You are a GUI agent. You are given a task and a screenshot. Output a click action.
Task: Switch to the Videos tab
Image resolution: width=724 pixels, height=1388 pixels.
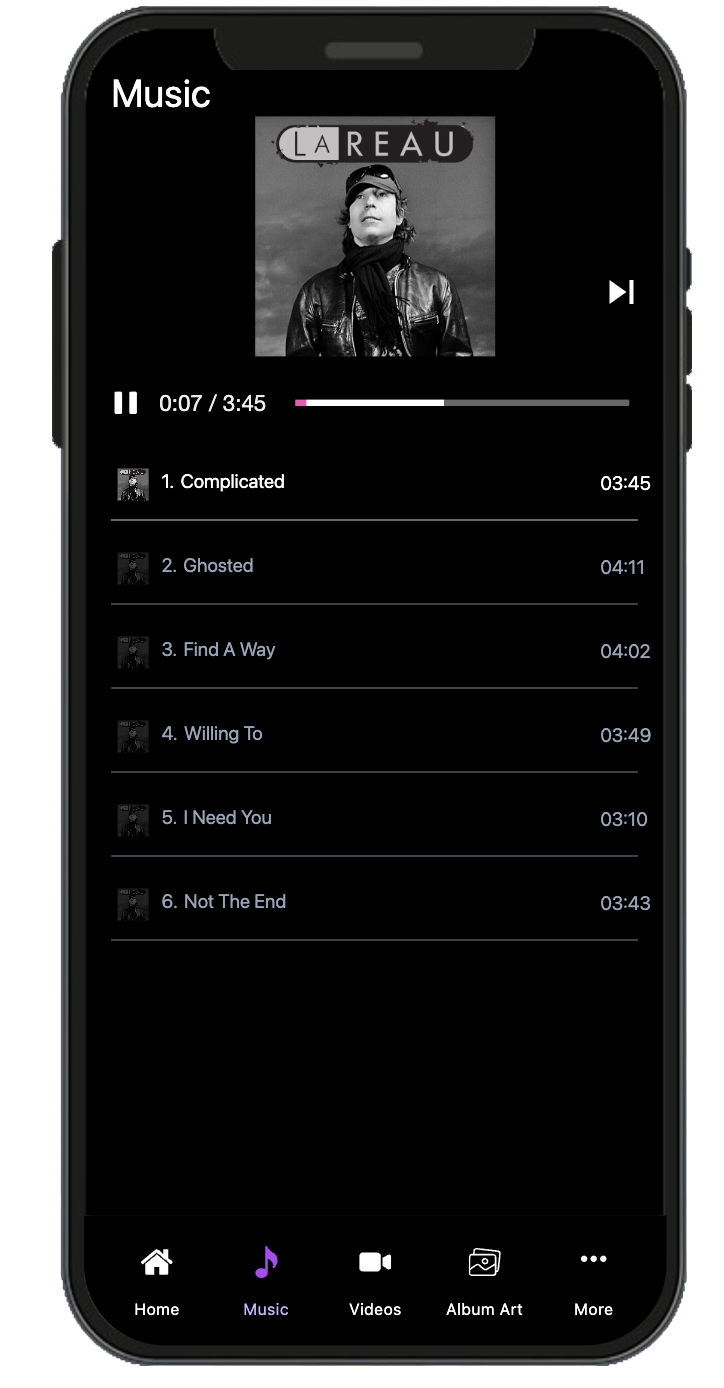[x=375, y=1280]
